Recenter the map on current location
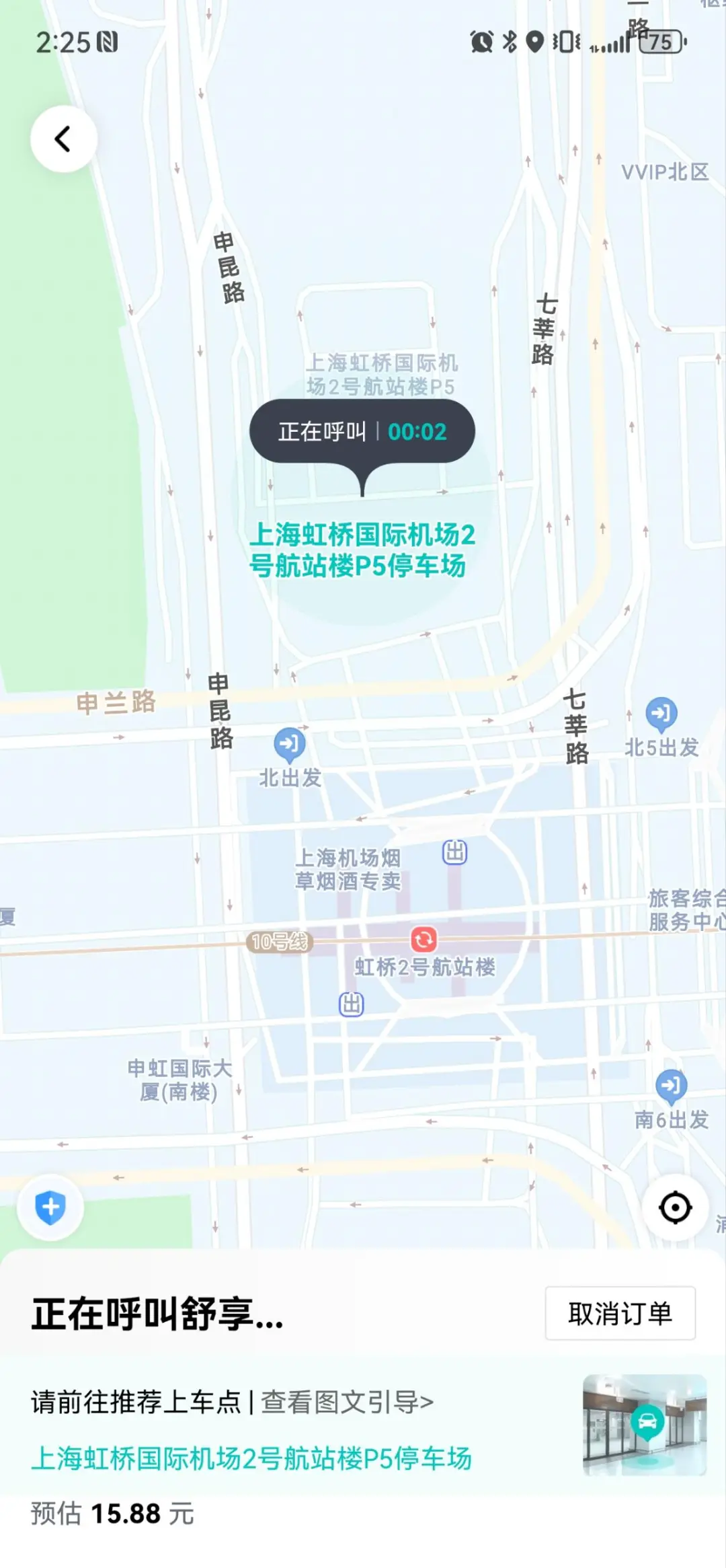The height and width of the screenshot is (1568, 726). pos(675,1207)
